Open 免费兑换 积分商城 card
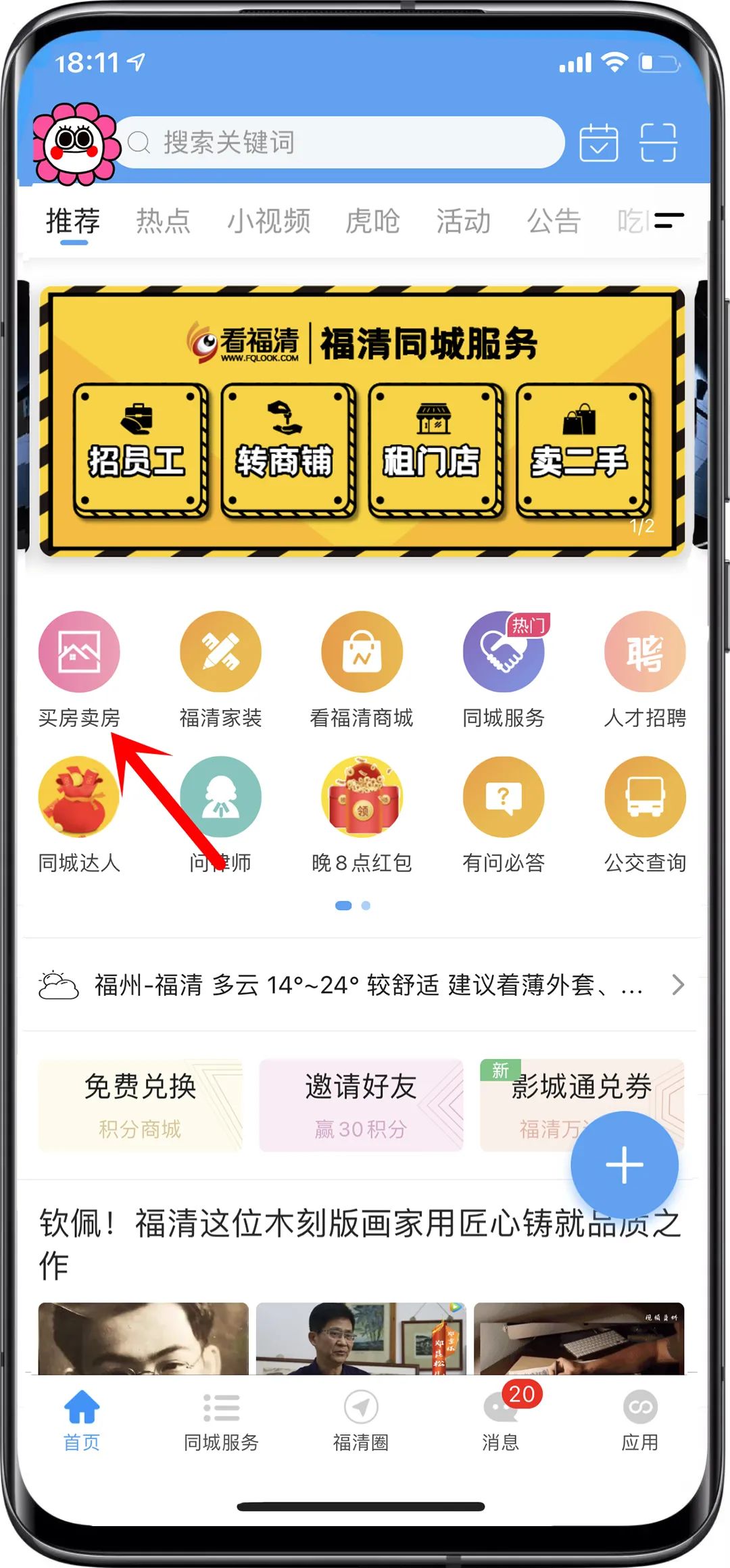This screenshot has height=1568, width=730. [x=140, y=1105]
